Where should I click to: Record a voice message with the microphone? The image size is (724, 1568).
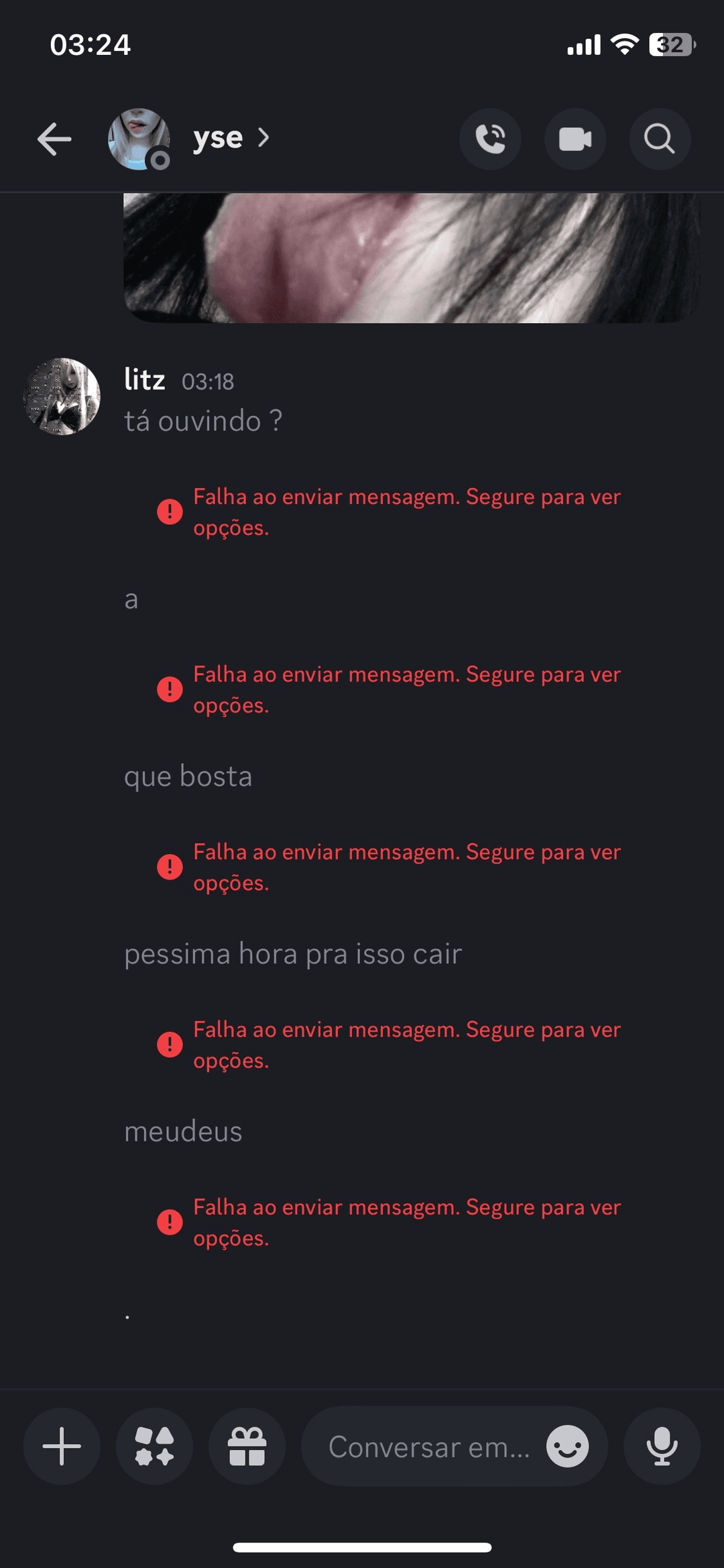click(x=661, y=1446)
